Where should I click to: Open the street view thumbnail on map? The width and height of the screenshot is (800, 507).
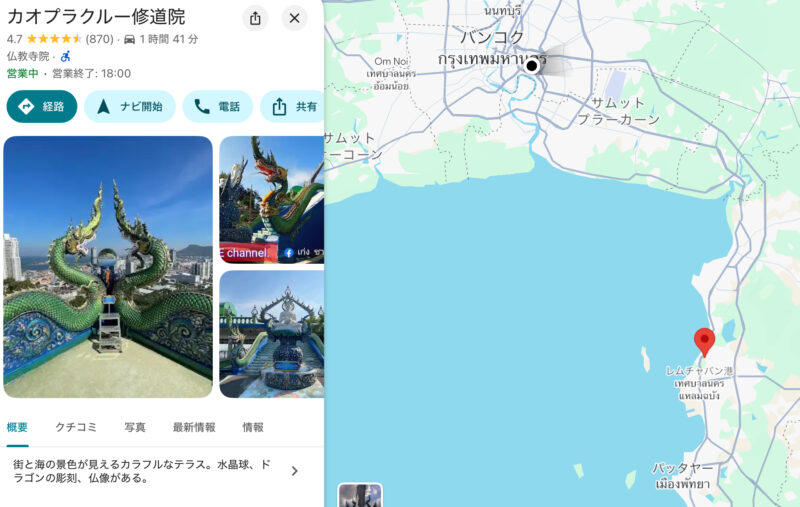[360, 496]
